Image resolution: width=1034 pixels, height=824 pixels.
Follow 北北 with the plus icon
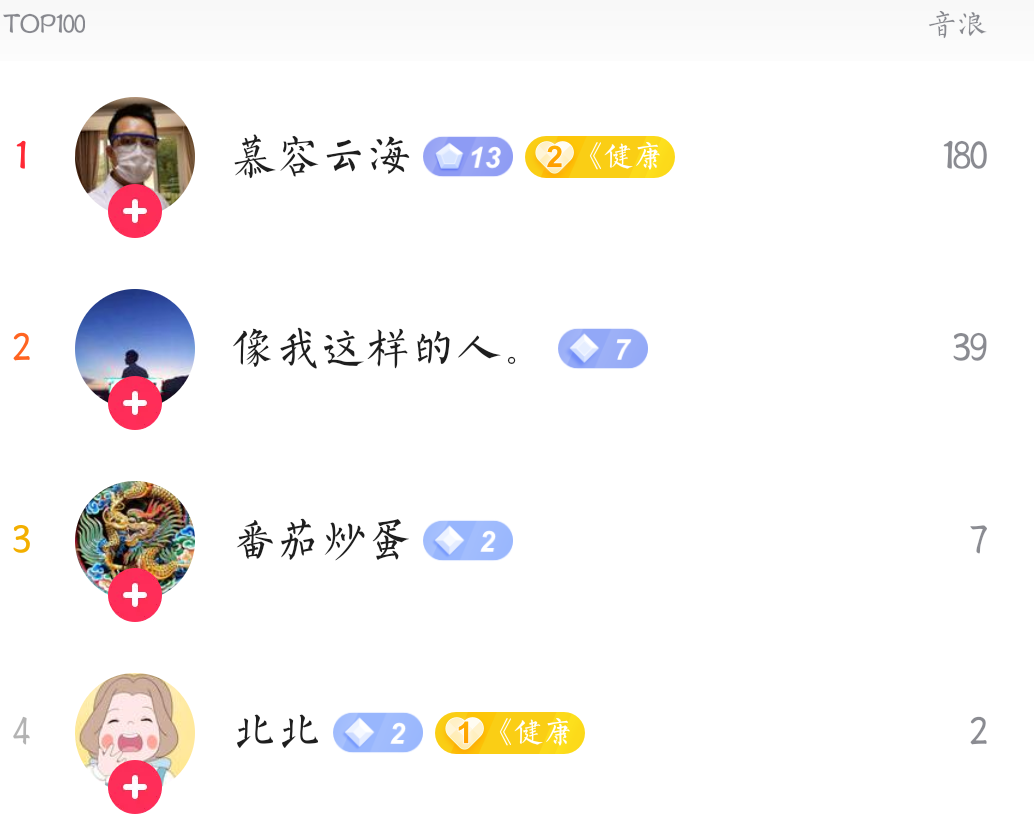(x=135, y=787)
